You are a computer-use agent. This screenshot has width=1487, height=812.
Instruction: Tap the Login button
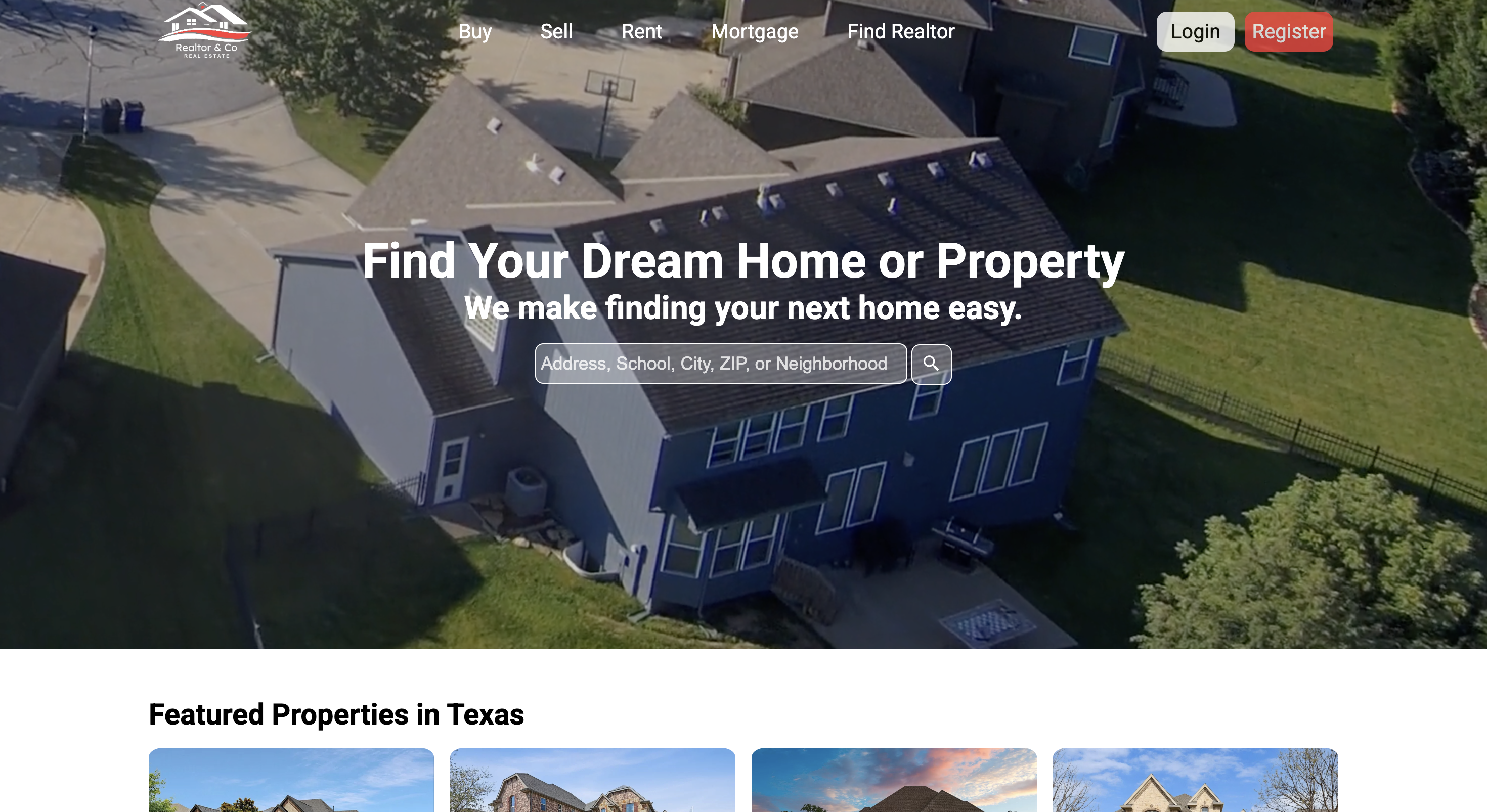click(1195, 32)
